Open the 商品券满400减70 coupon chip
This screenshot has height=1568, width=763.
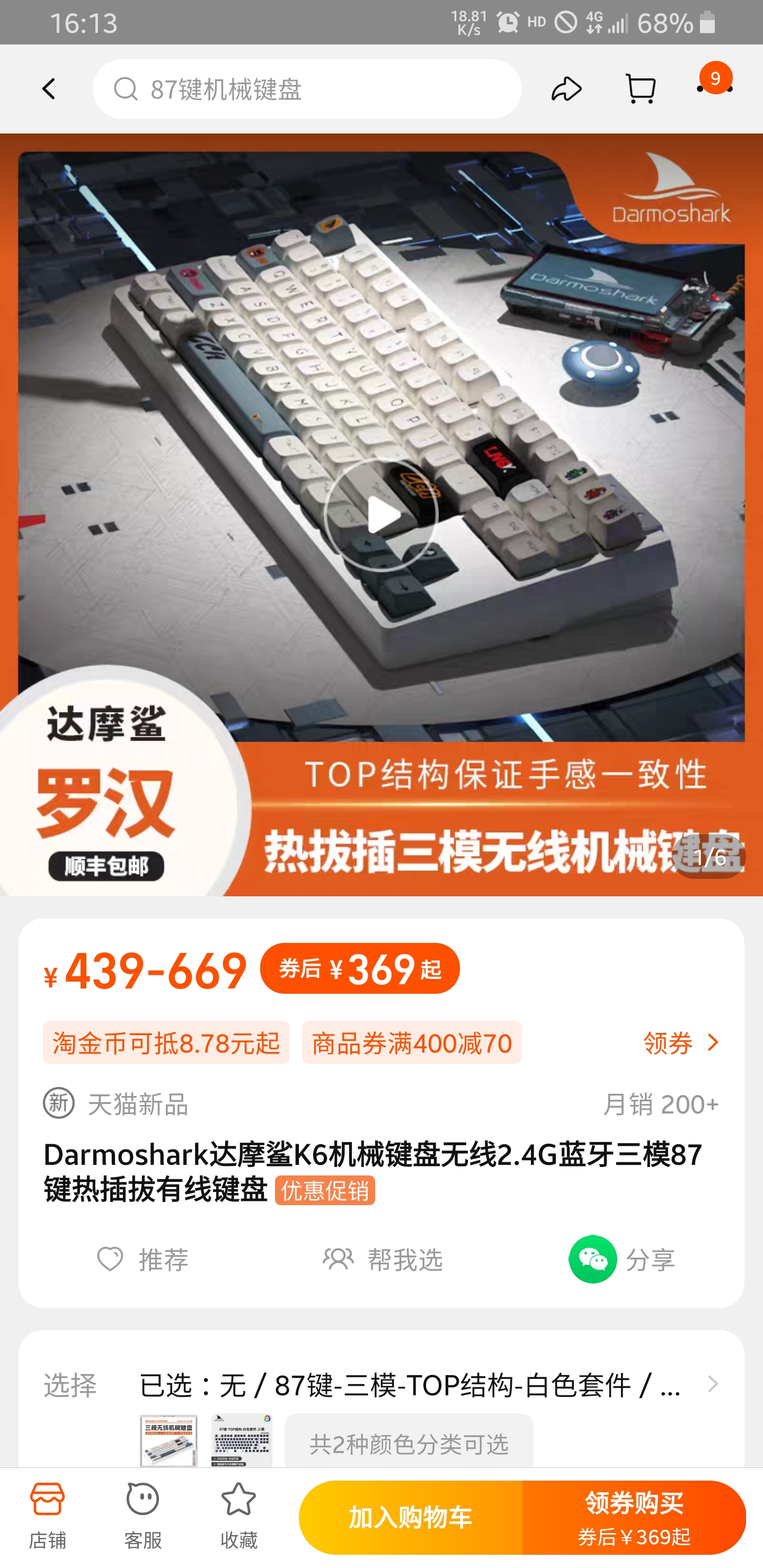[x=411, y=1043]
